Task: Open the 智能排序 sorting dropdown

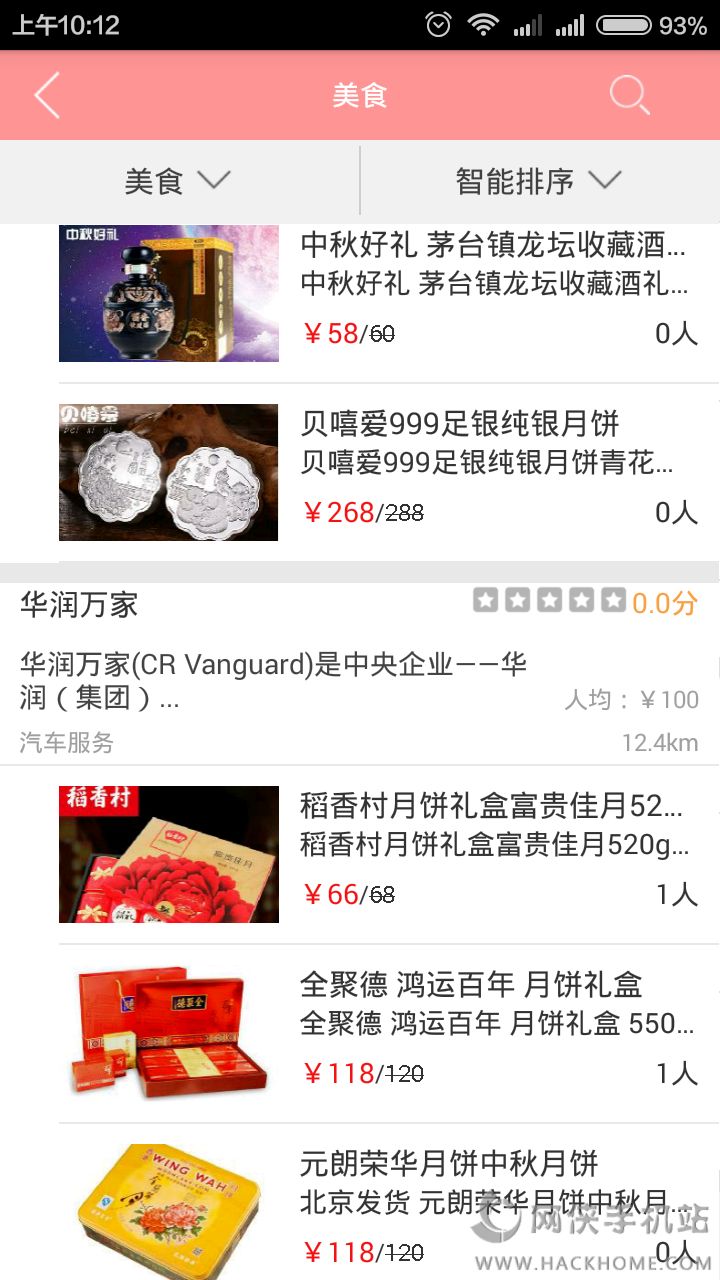Action: (539, 181)
